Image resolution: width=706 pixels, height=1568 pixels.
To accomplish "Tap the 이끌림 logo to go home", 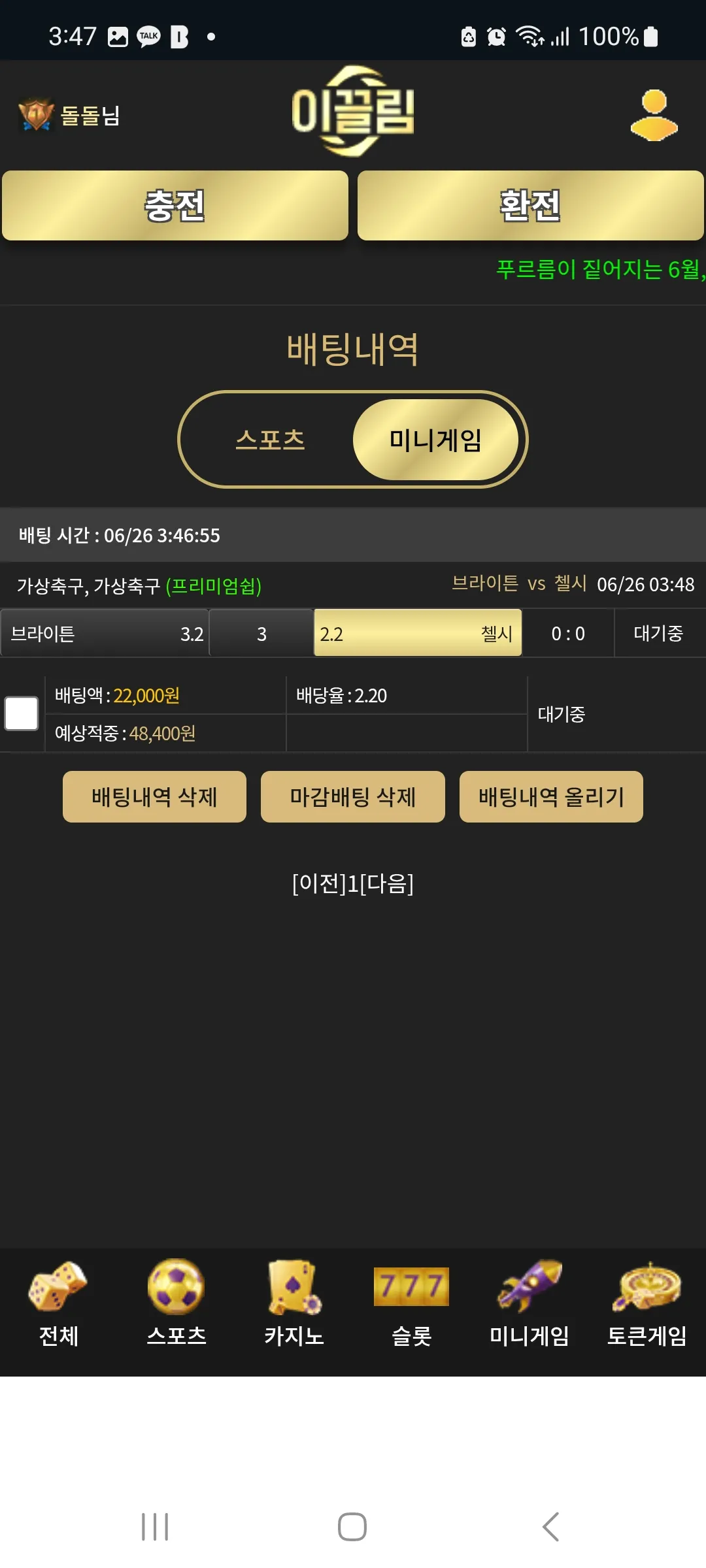I will click(x=353, y=112).
